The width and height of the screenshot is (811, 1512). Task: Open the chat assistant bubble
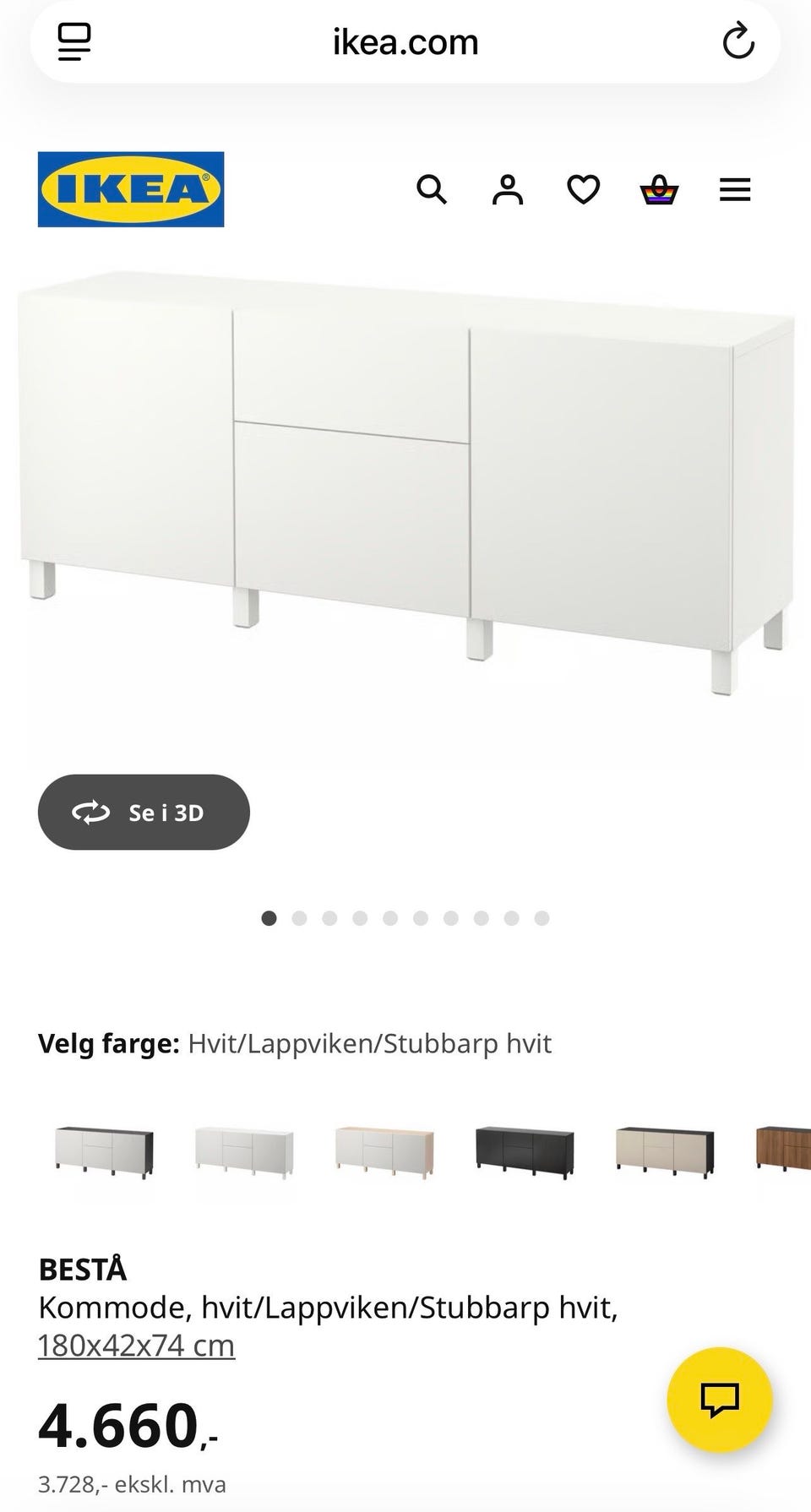[722, 1395]
